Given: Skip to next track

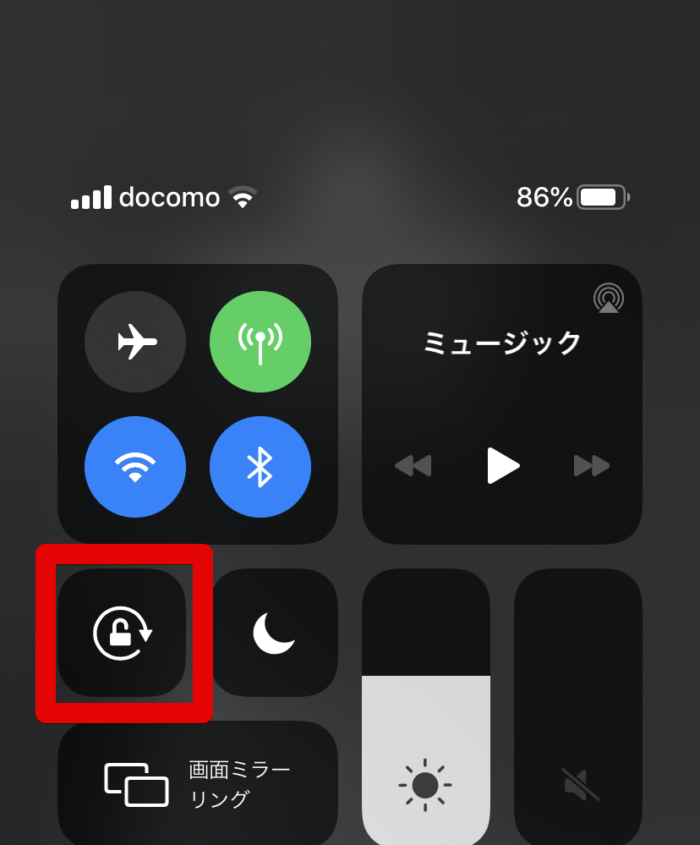Looking at the screenshot, I should tap(591, 465).
